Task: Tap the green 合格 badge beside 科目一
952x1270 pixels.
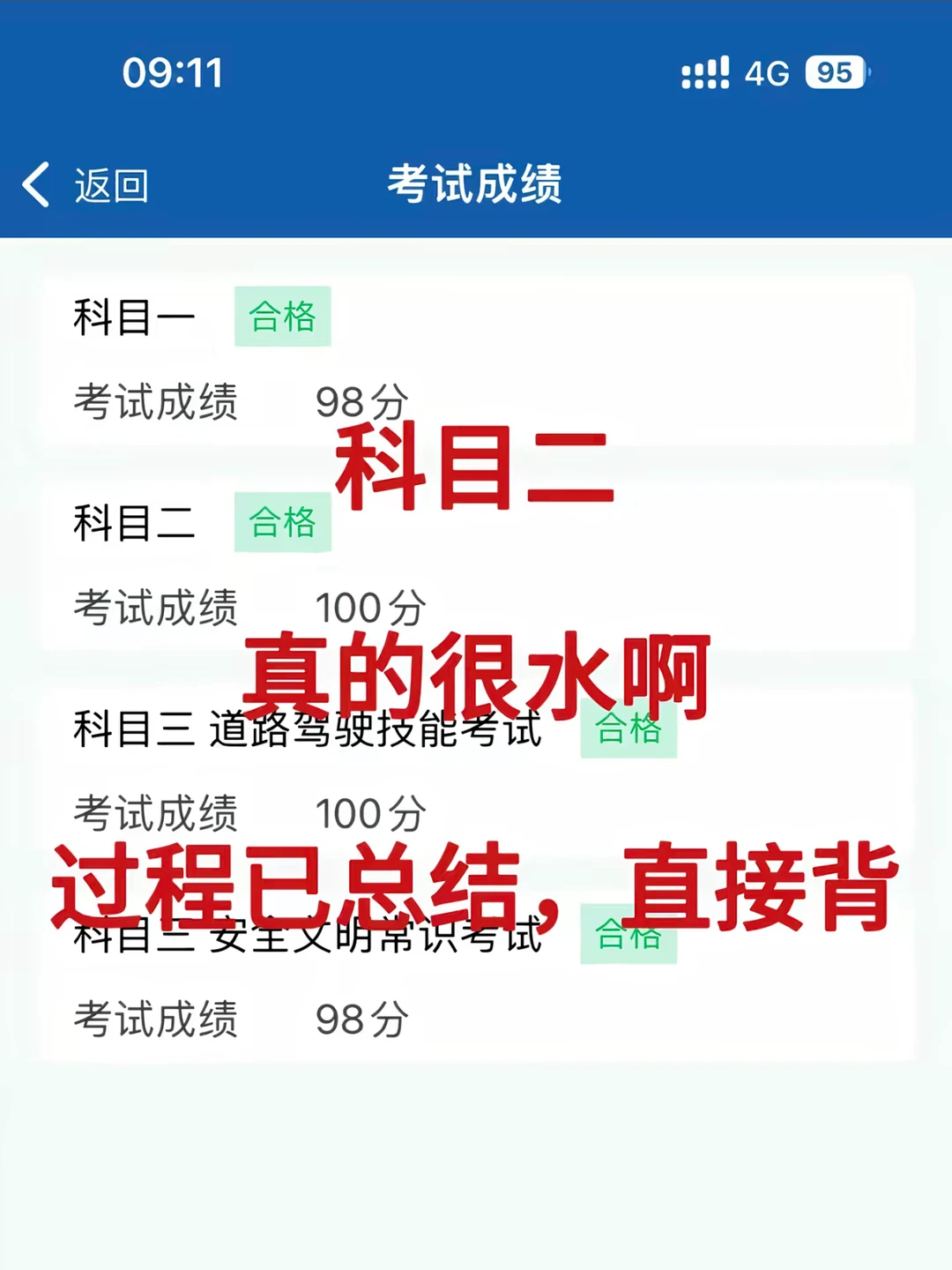Action: (x=283, y=317)
